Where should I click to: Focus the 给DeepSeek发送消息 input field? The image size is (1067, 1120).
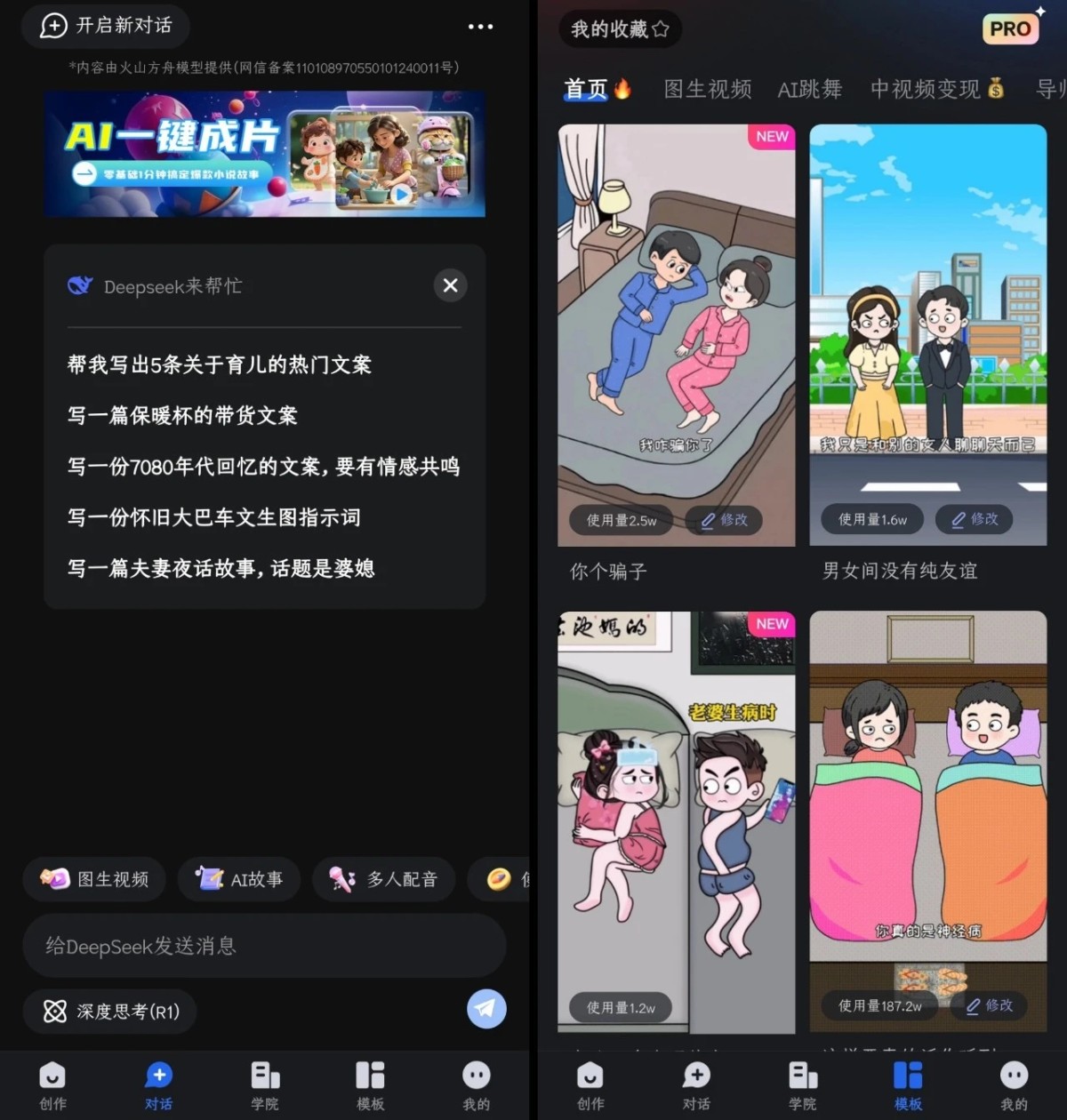(263, 946)
